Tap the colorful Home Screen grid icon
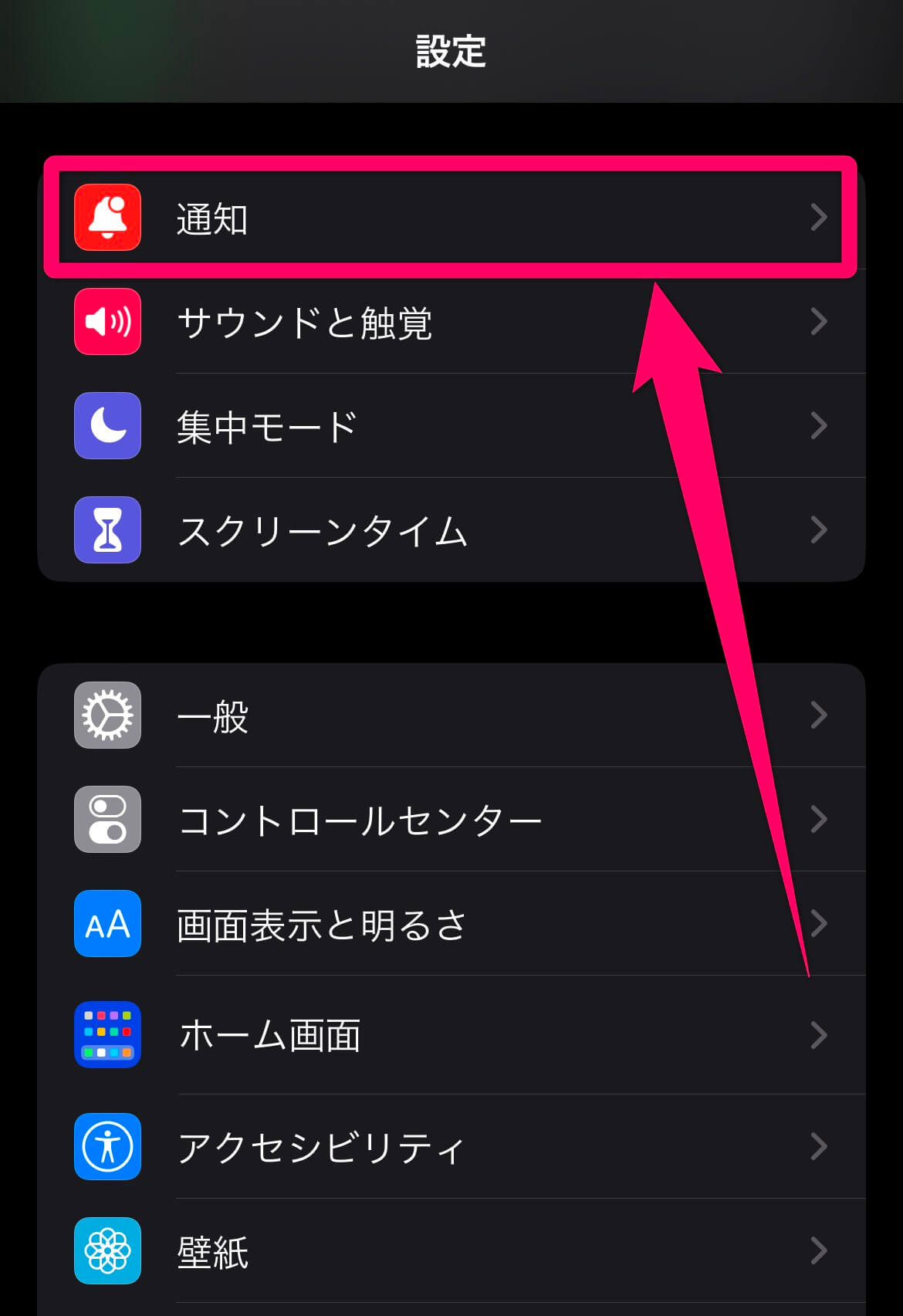The height and width of the screenshot is (1316, 903). tap(107, 1035)
